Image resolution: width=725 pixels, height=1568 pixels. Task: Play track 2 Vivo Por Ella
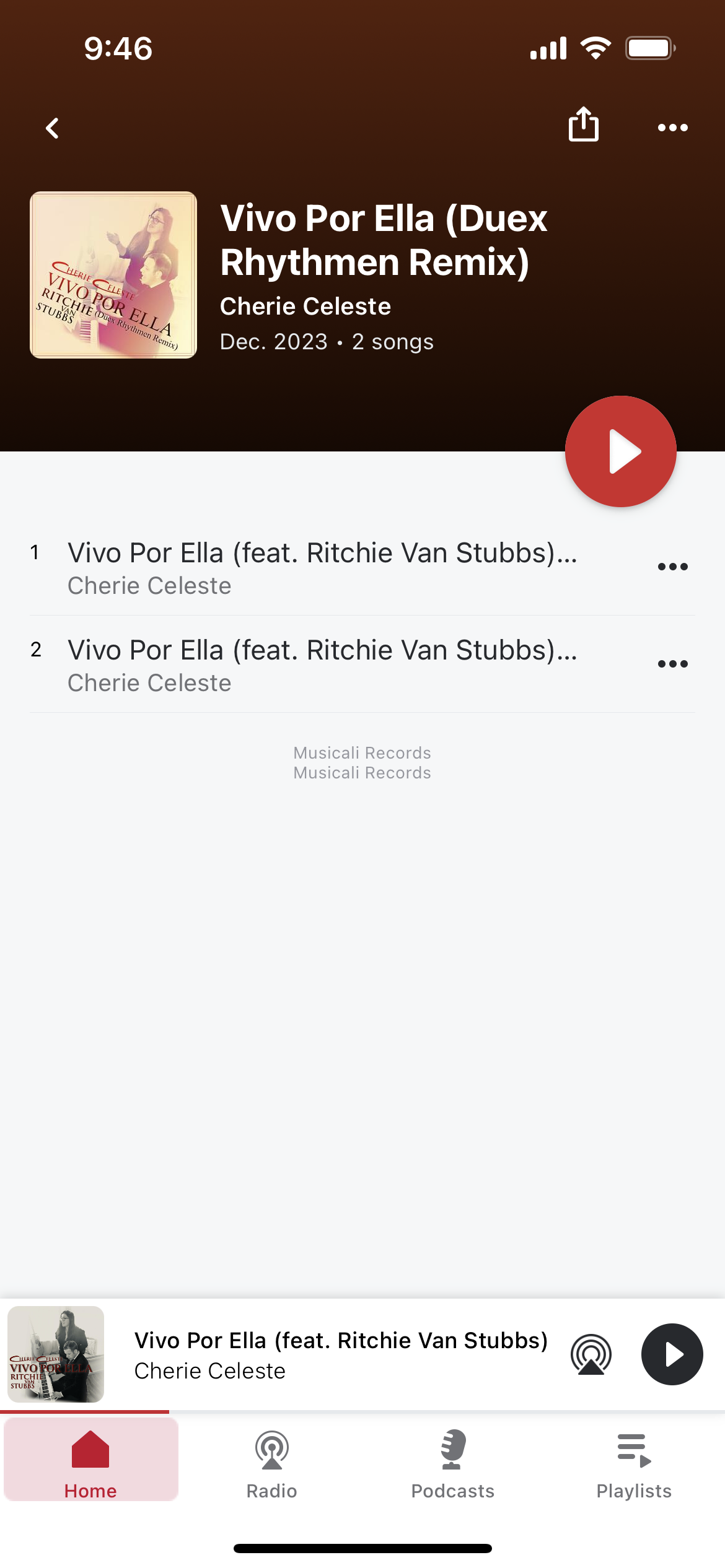pos(322,664)
